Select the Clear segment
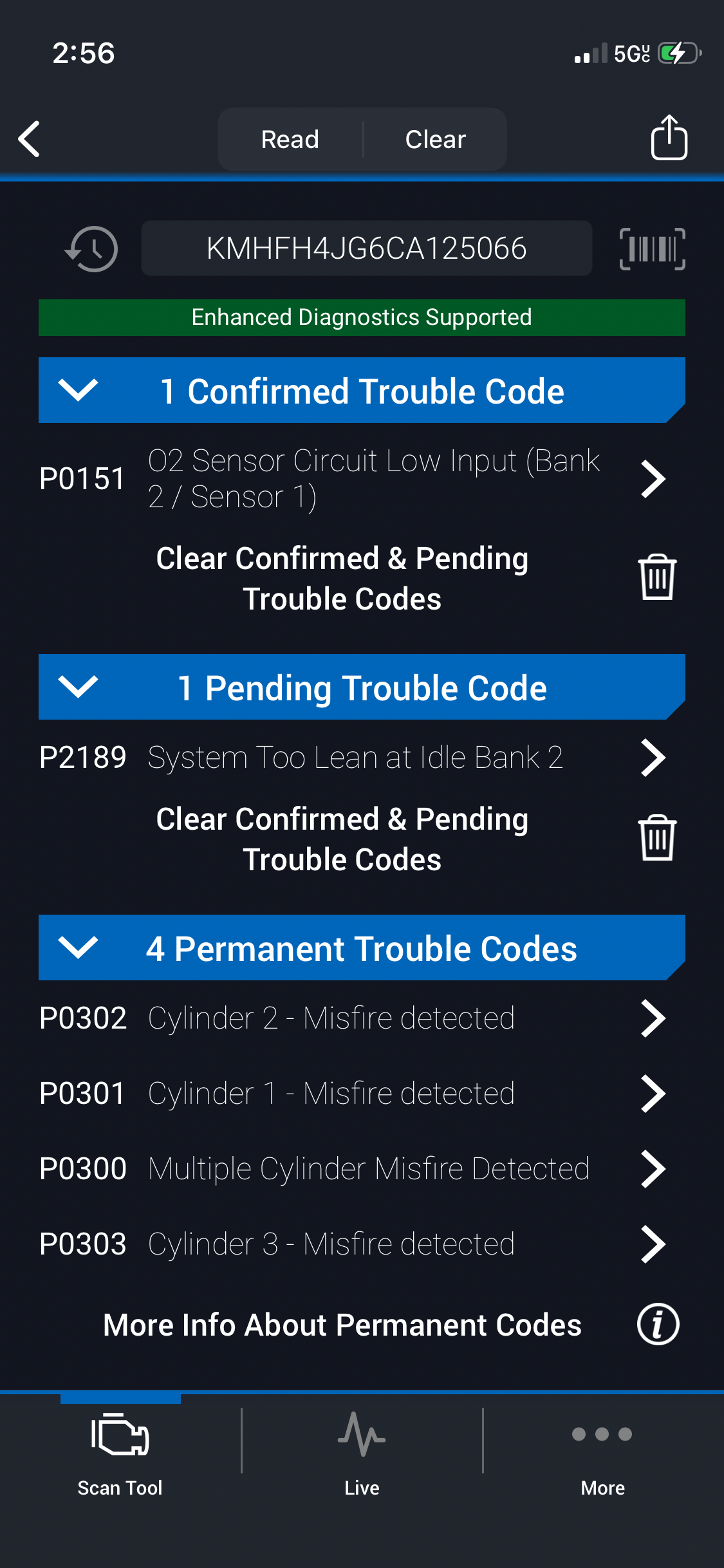The width and height of the screenshot is (724, 1568). [435, 139]
